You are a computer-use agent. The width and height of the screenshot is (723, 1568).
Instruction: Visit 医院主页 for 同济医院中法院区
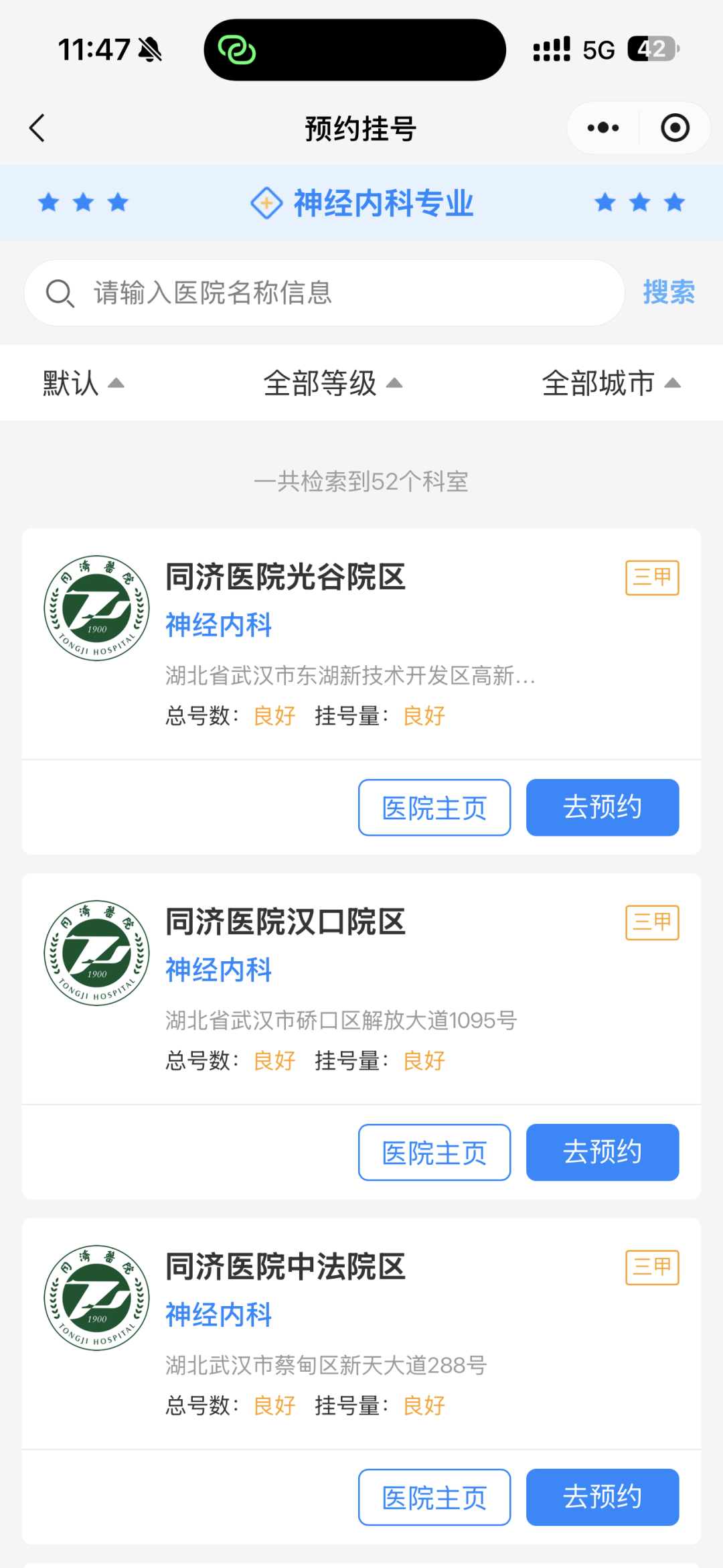pyautogui.click(x=434, y=1498)
